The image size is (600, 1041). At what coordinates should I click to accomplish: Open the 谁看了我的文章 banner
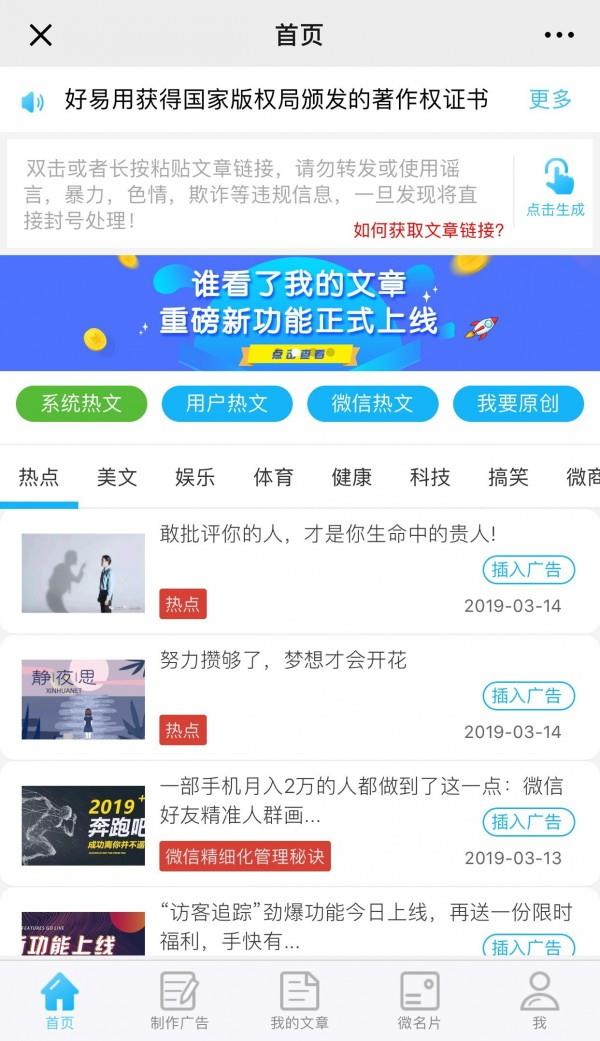(300, 312)
